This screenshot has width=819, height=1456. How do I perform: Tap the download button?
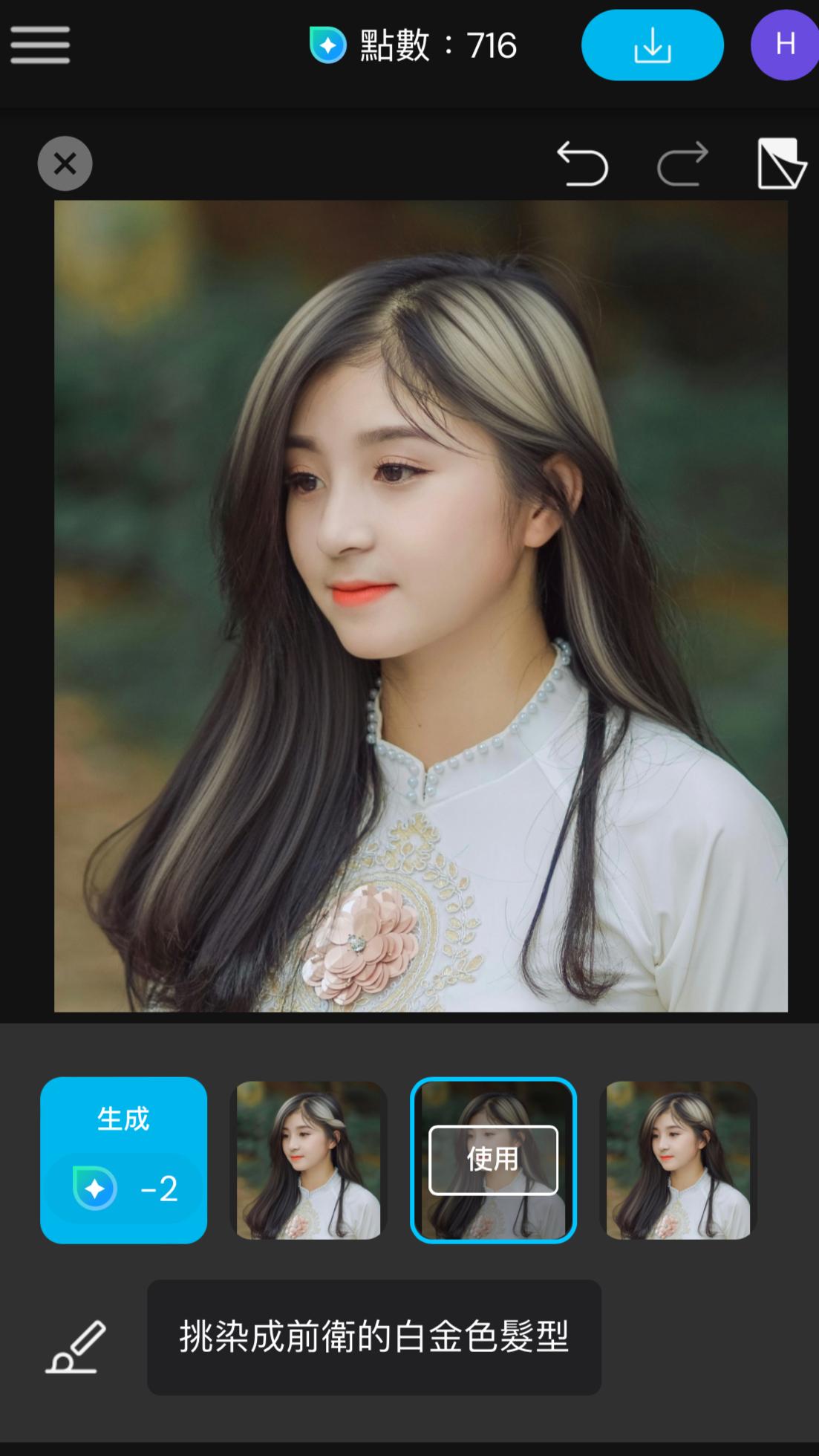[652, 45]
